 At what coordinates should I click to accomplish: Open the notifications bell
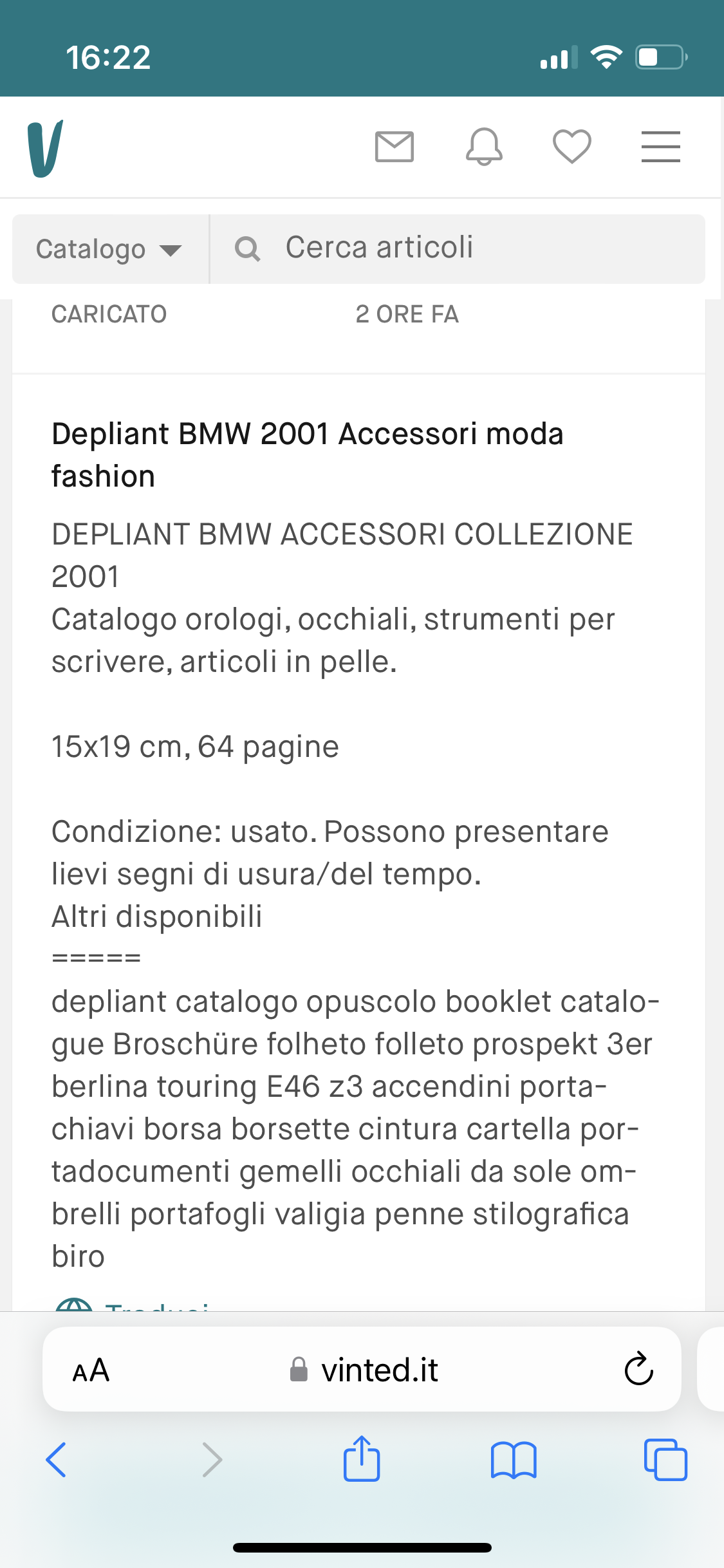coord(484,147)
